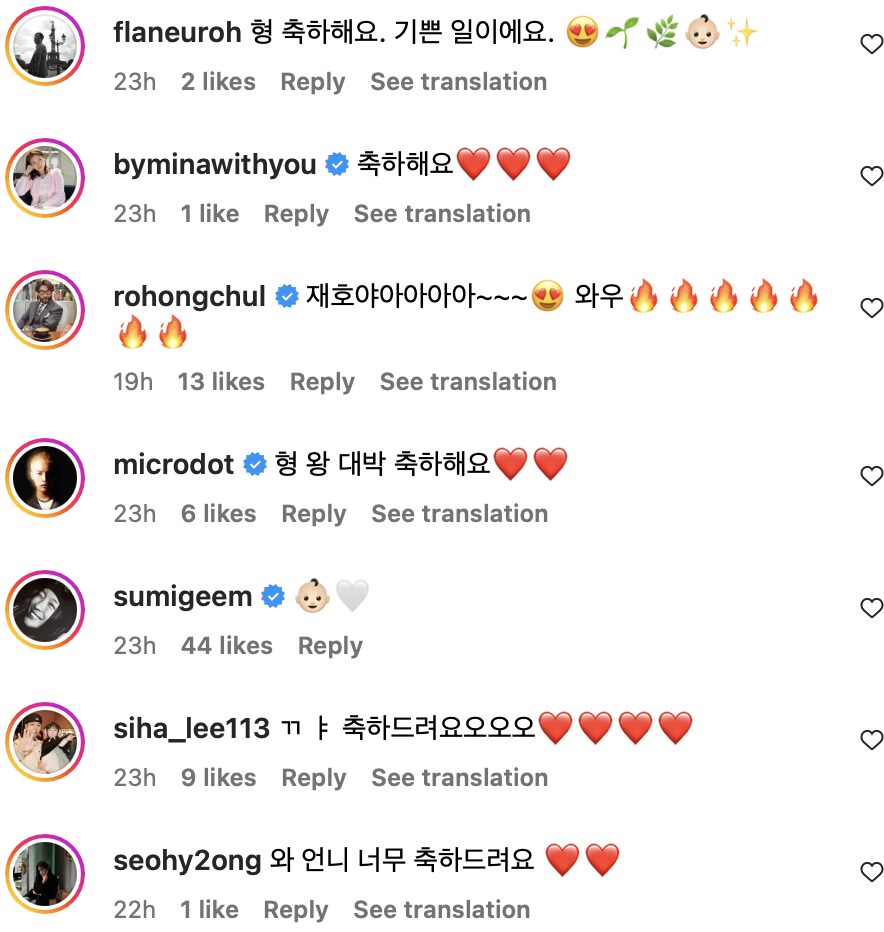This screenshot has width=884, height=932.
Task: Like seohy2ong's comment
Action: (871, 872)
